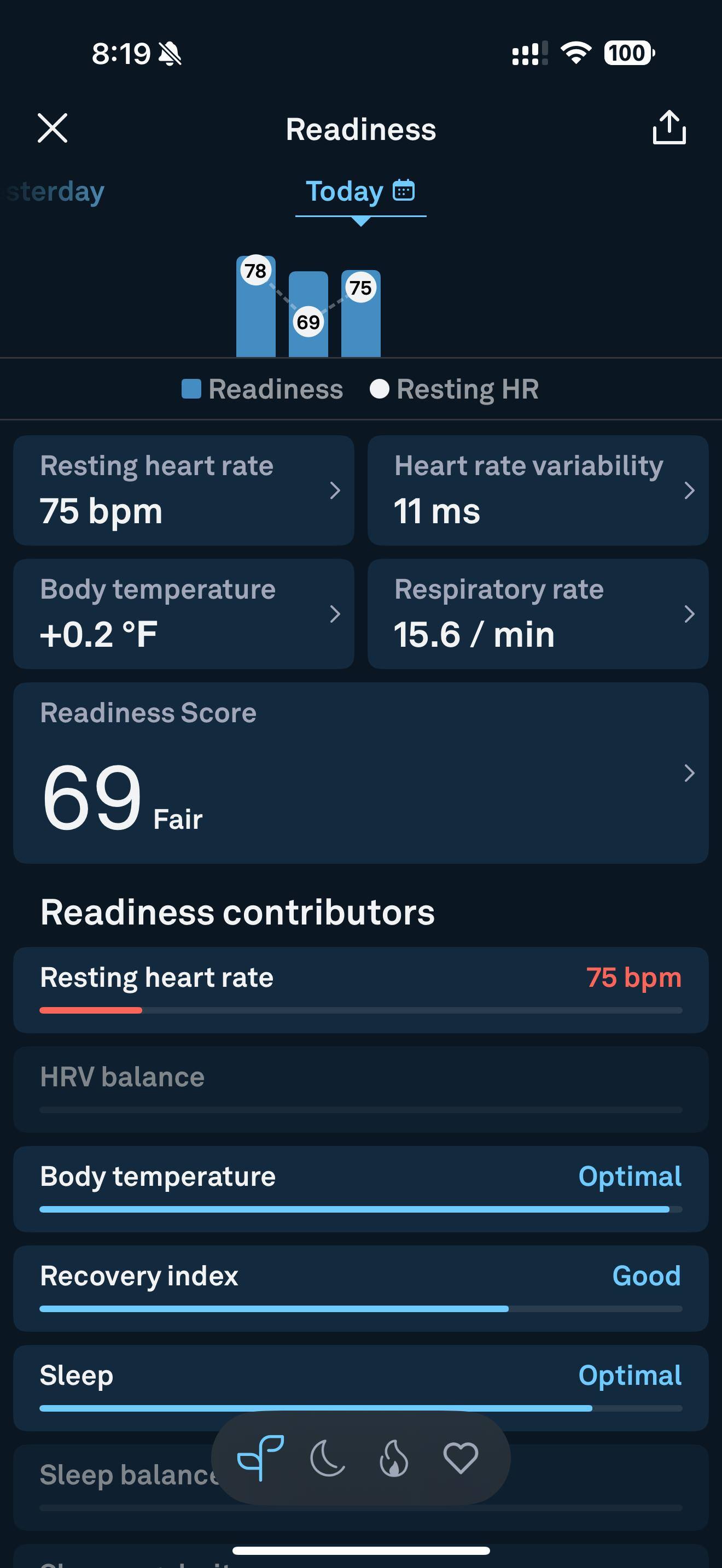This screenshot has height=1568, width=722.
Task: Select the 78 bar in chart
Action: coord(255,307)
